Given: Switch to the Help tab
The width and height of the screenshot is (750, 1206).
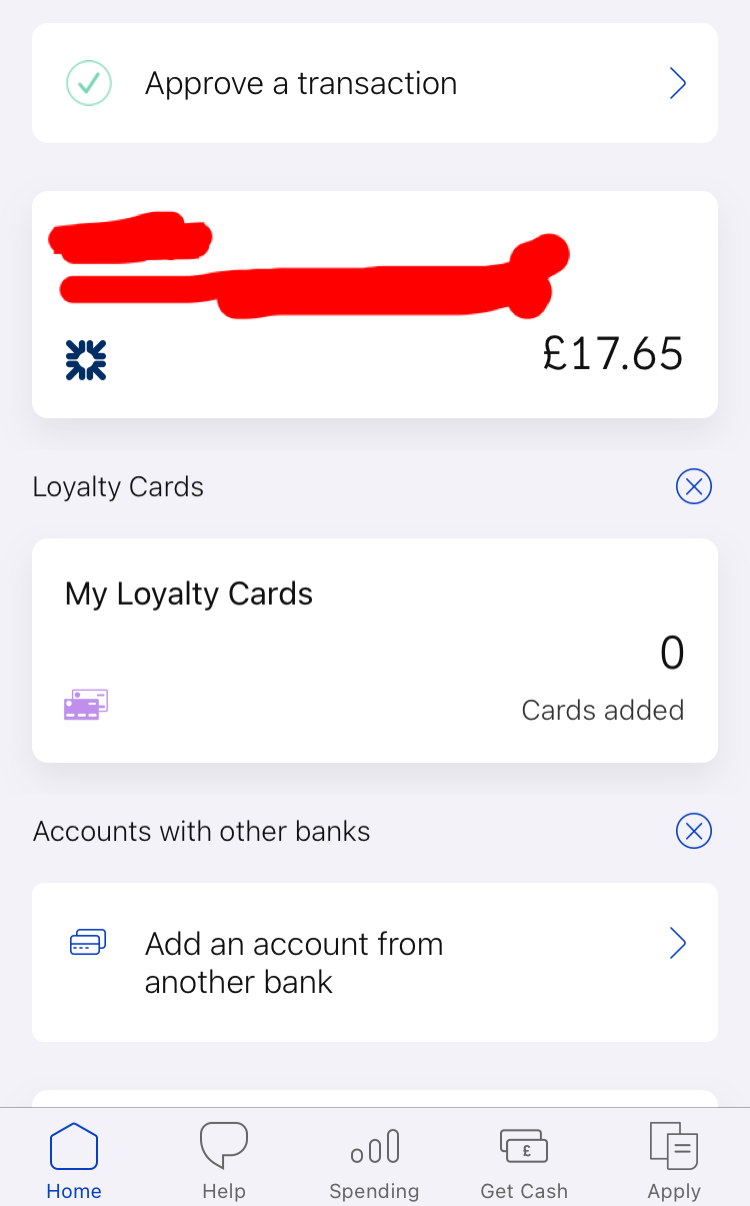Looking at the screenshot, I should [224, 1160].
